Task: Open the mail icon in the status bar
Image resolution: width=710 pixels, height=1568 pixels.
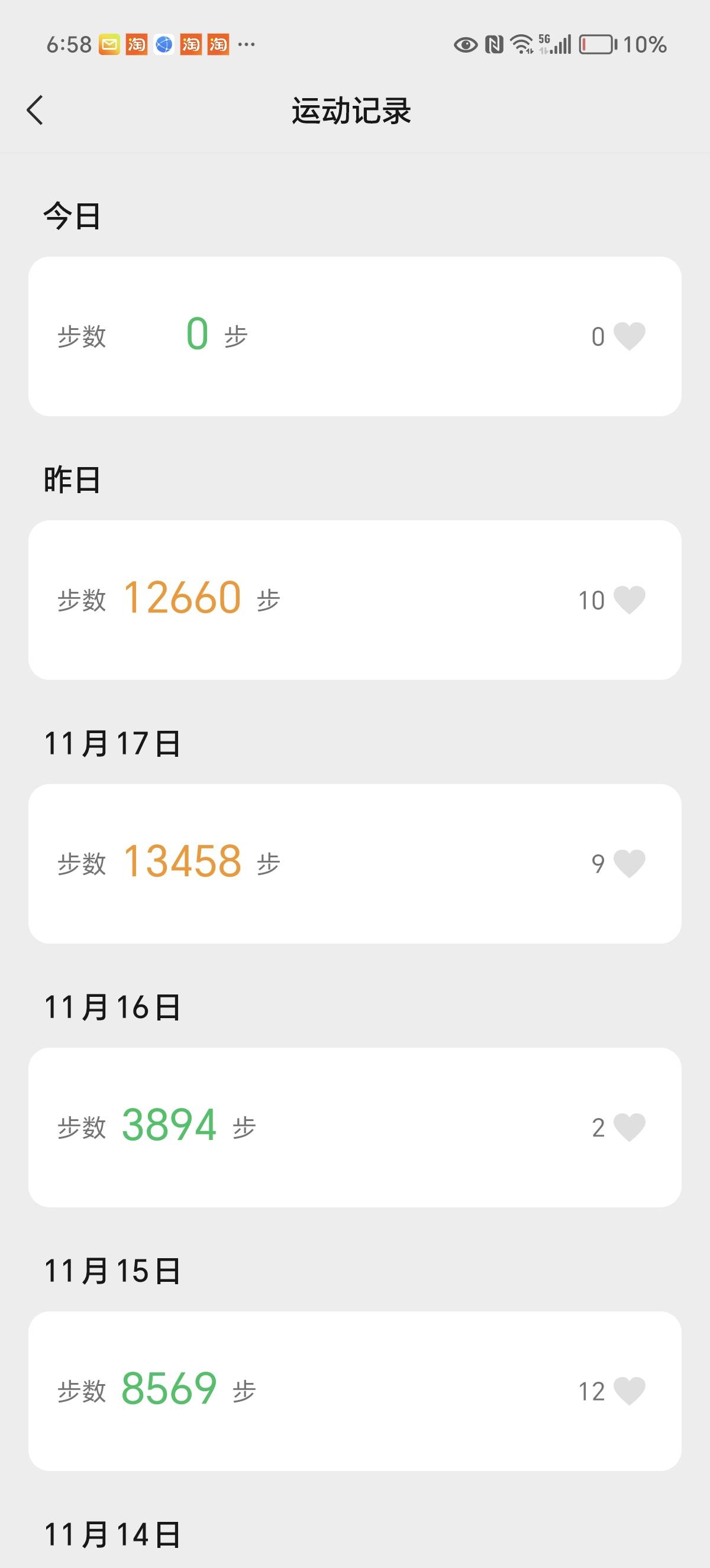Action: [110, 44]
